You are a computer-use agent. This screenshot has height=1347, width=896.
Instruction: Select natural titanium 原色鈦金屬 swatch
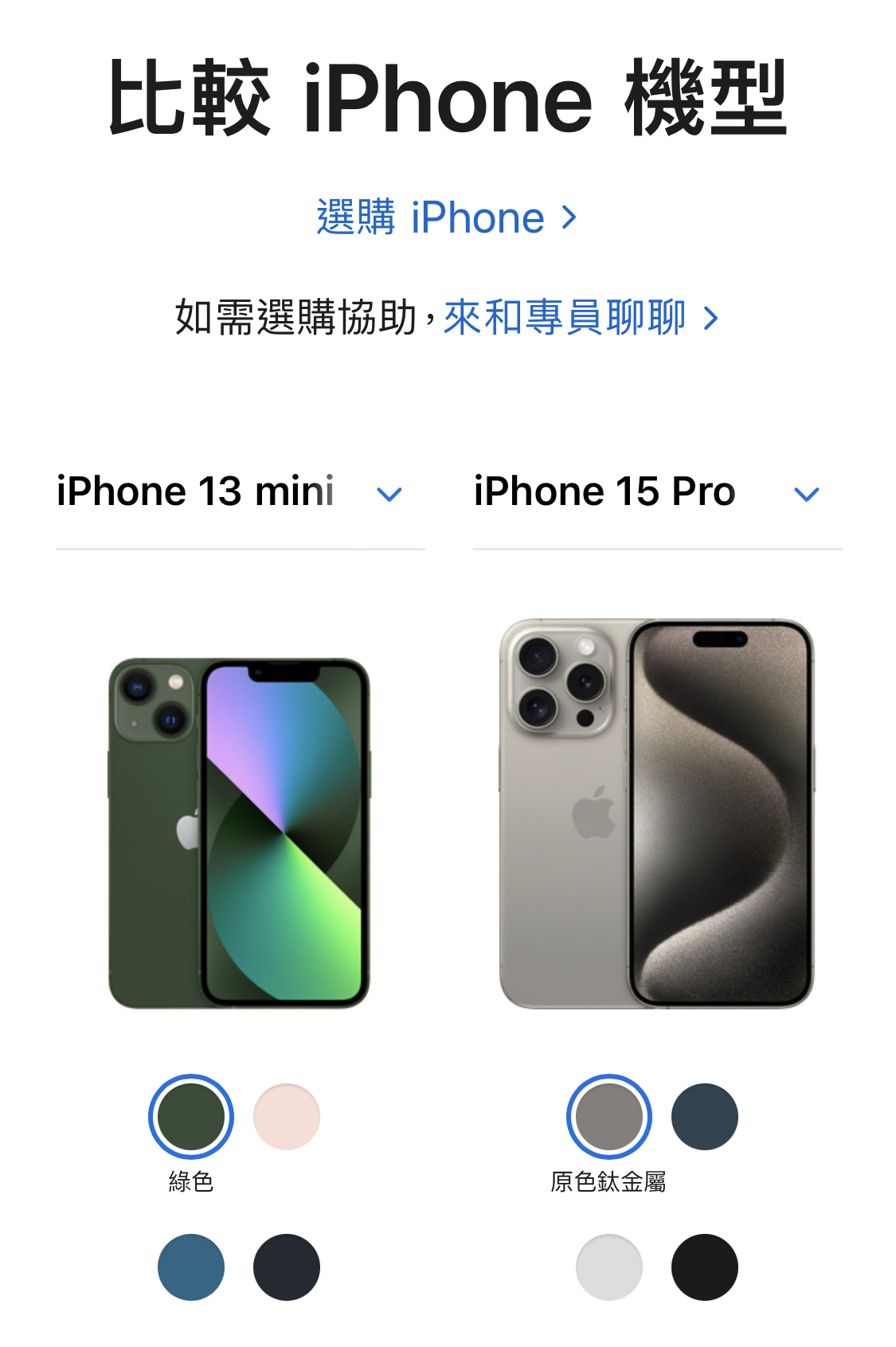(608, 1116)
